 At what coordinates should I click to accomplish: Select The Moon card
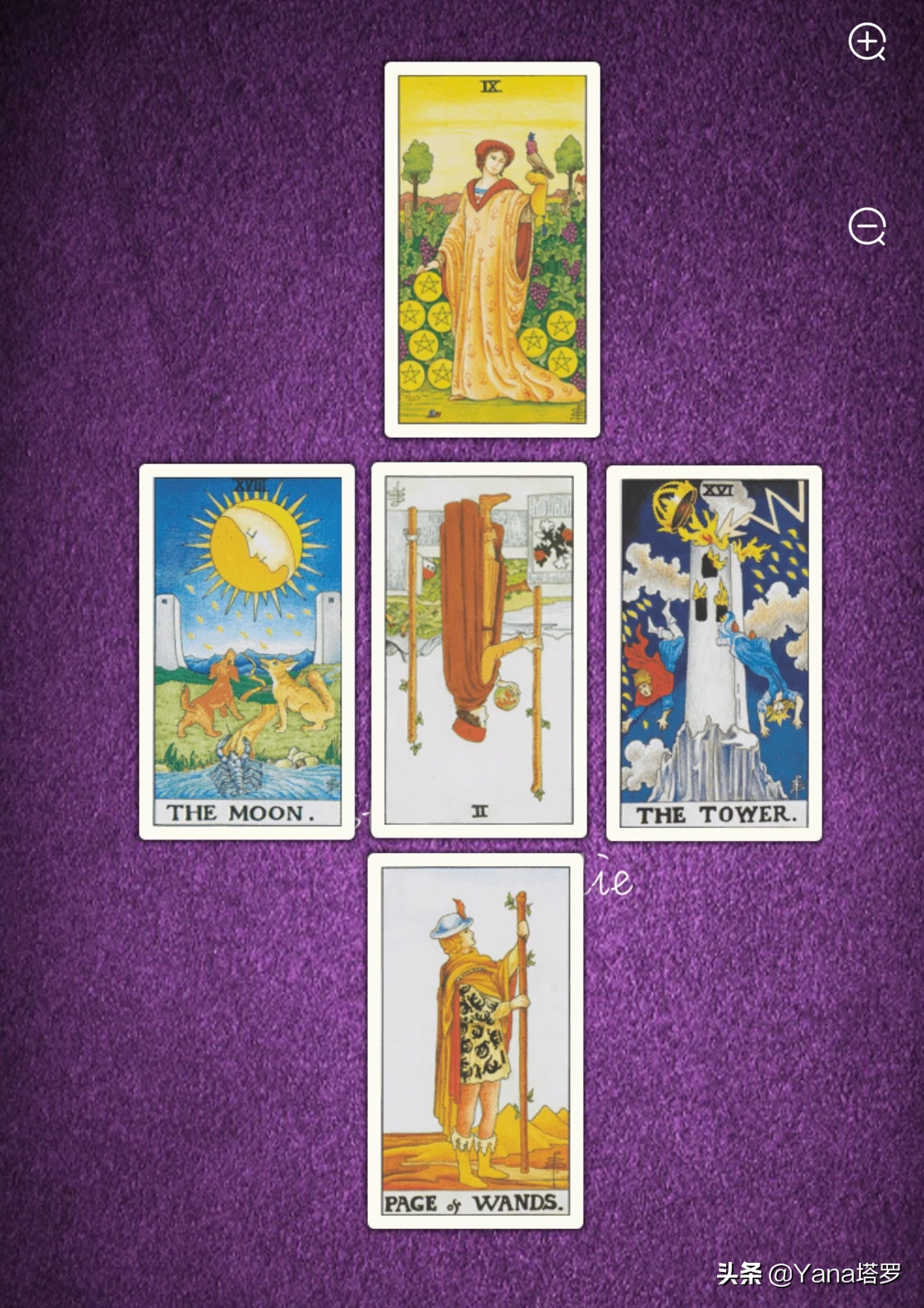[247, 651]
